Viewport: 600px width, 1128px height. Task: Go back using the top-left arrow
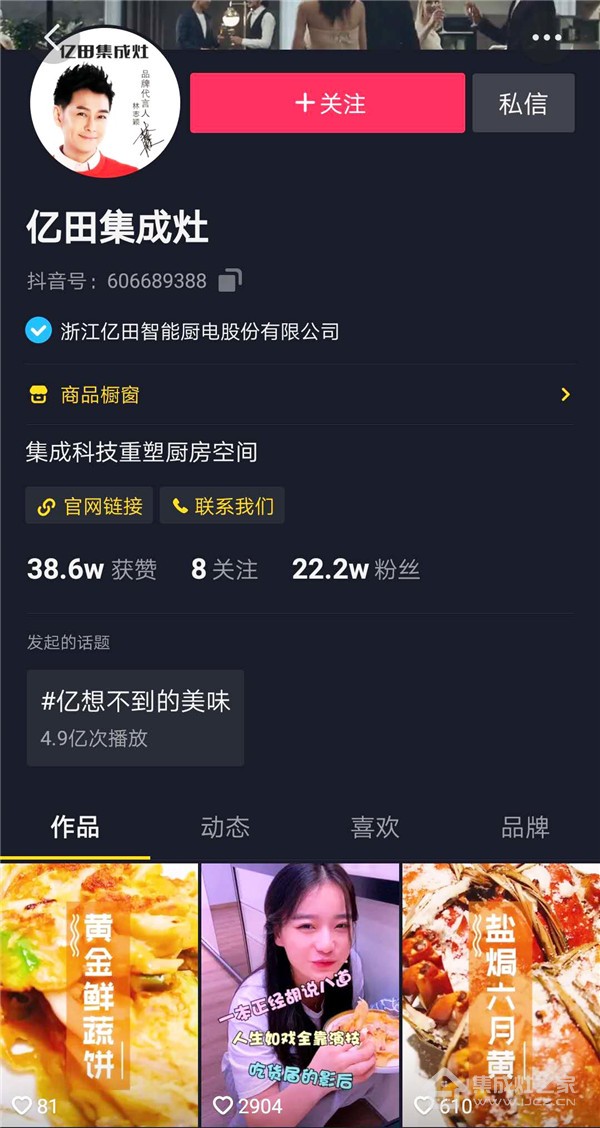[x=53, y=36]
